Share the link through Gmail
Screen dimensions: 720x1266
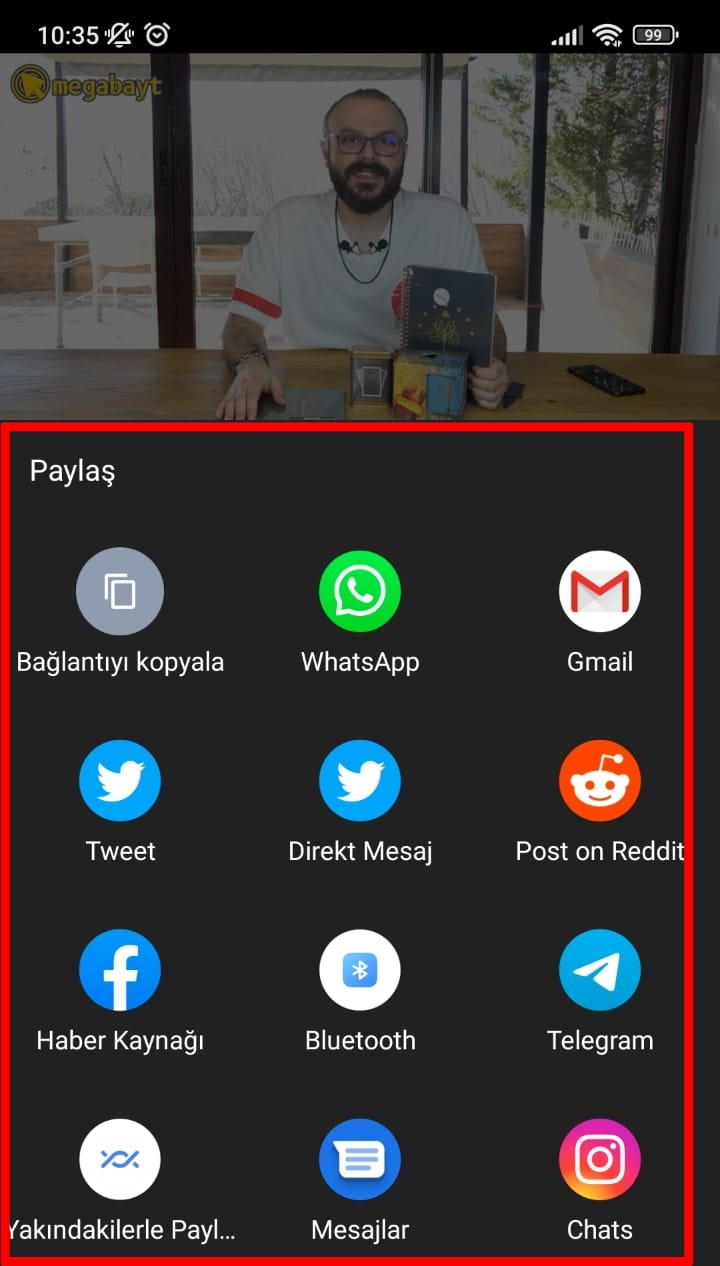click(600, 591)
